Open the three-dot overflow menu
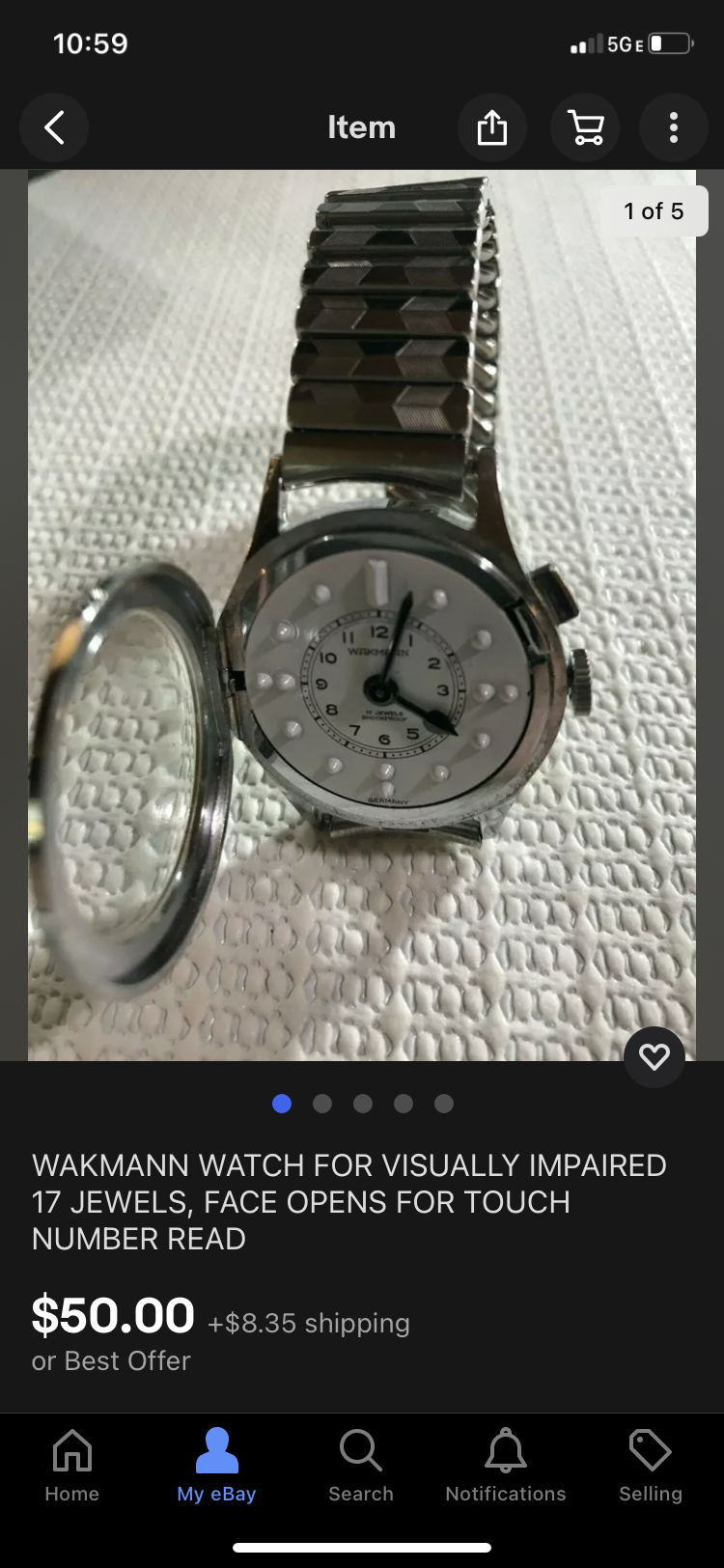 [x=674, y=127]
